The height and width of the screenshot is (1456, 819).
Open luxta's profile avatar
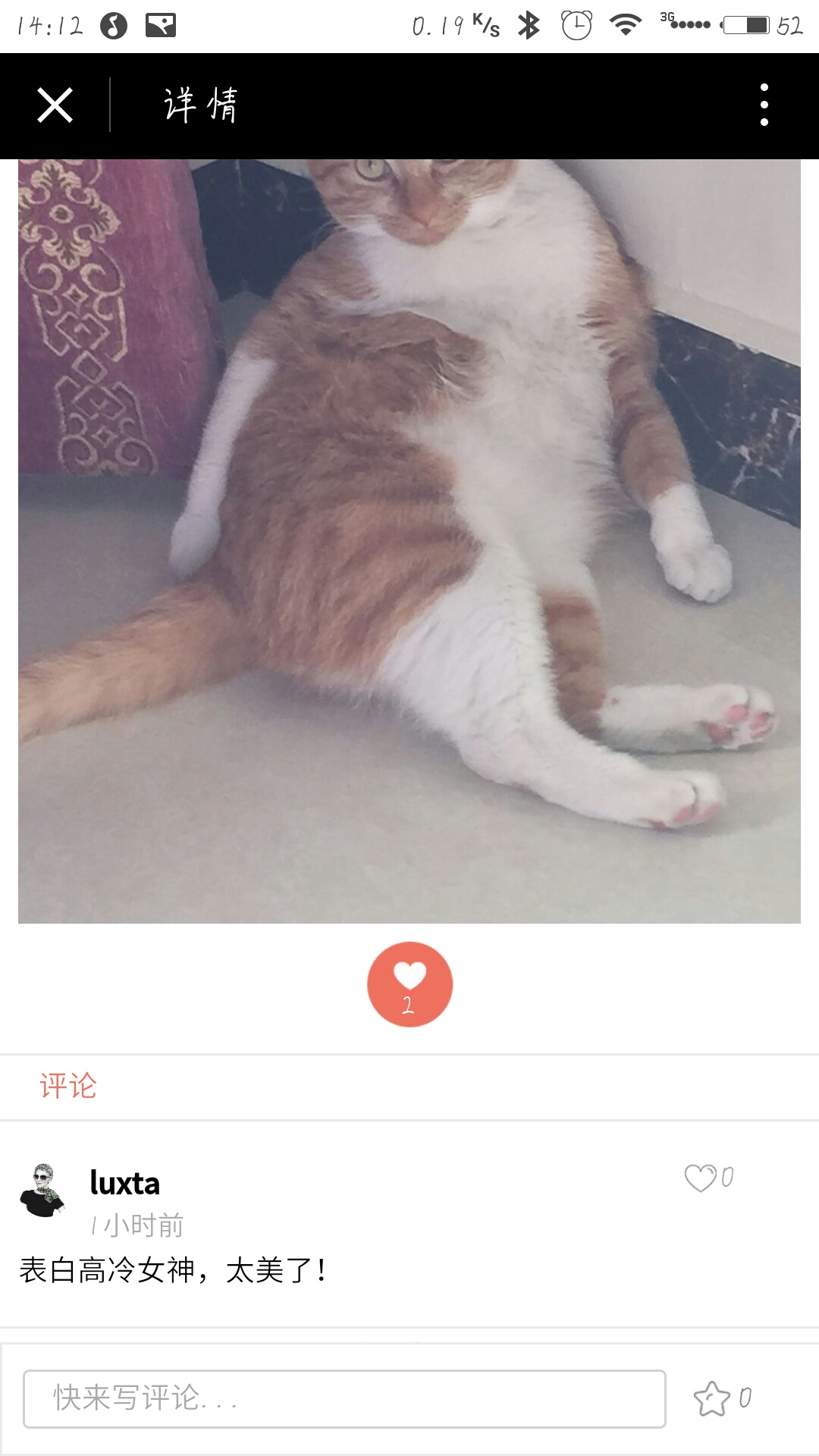click(43, 1191)
